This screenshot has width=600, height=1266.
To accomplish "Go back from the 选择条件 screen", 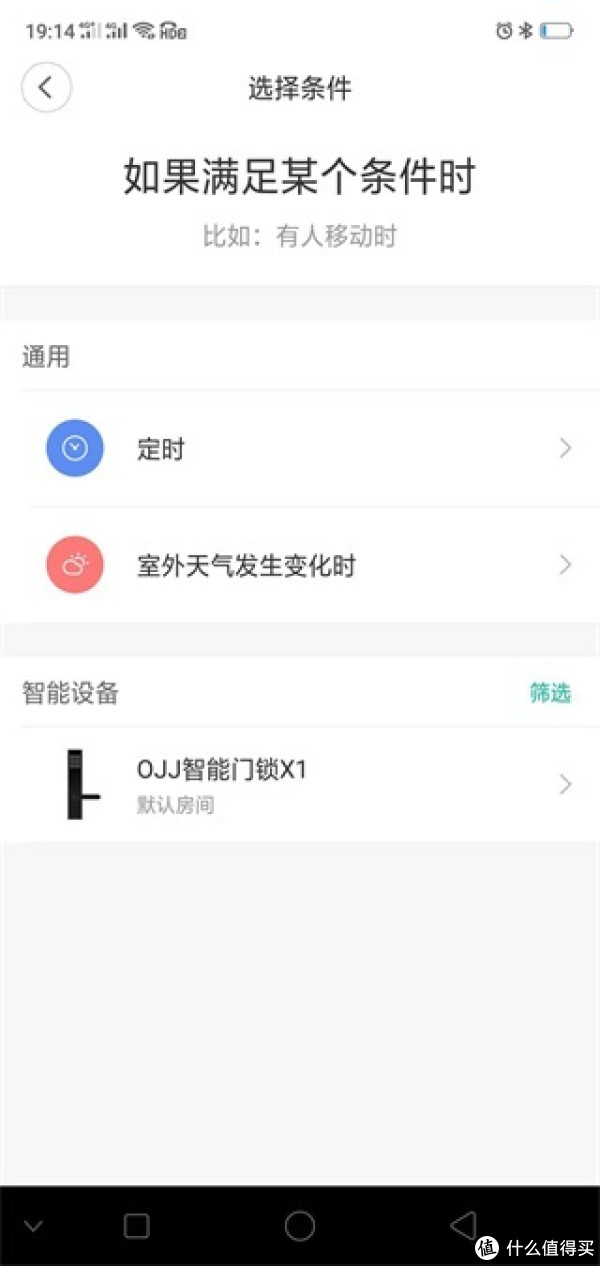I will [46, 88].
